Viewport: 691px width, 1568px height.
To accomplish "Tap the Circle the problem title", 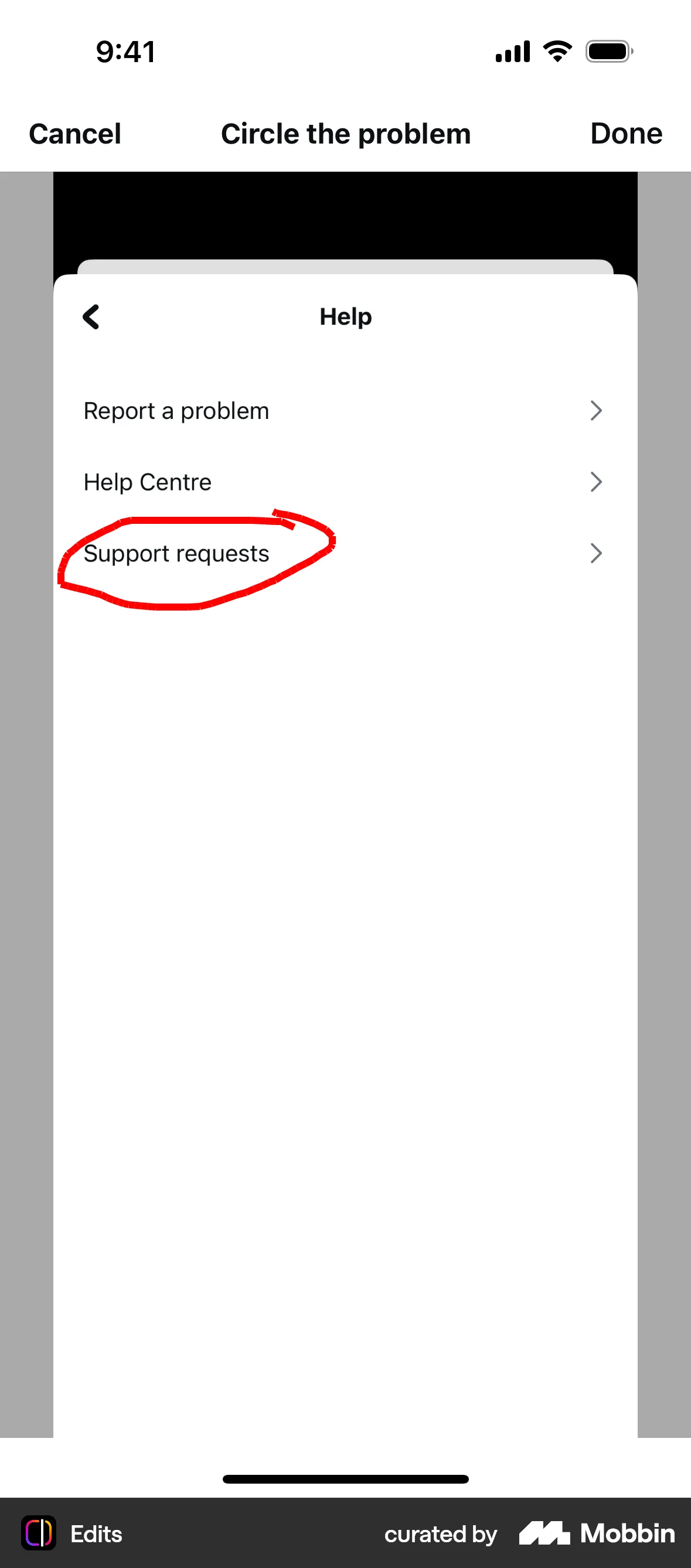I will pyautogui.click(x=345, y=134).
